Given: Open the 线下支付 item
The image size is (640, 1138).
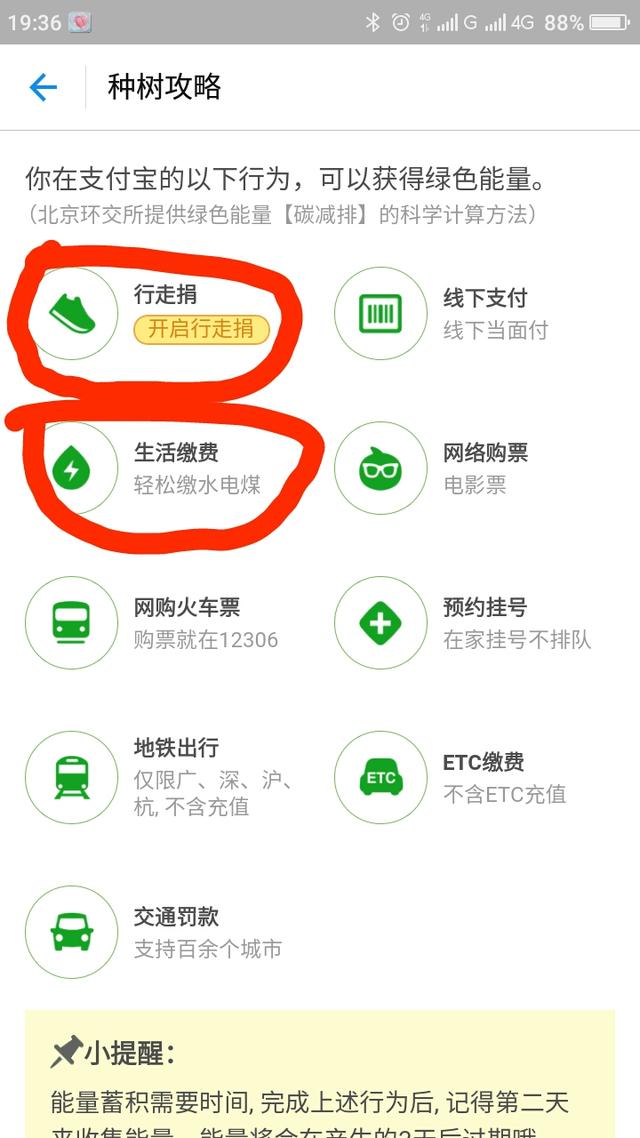Looking at the screenshot, I should [381, 314].
